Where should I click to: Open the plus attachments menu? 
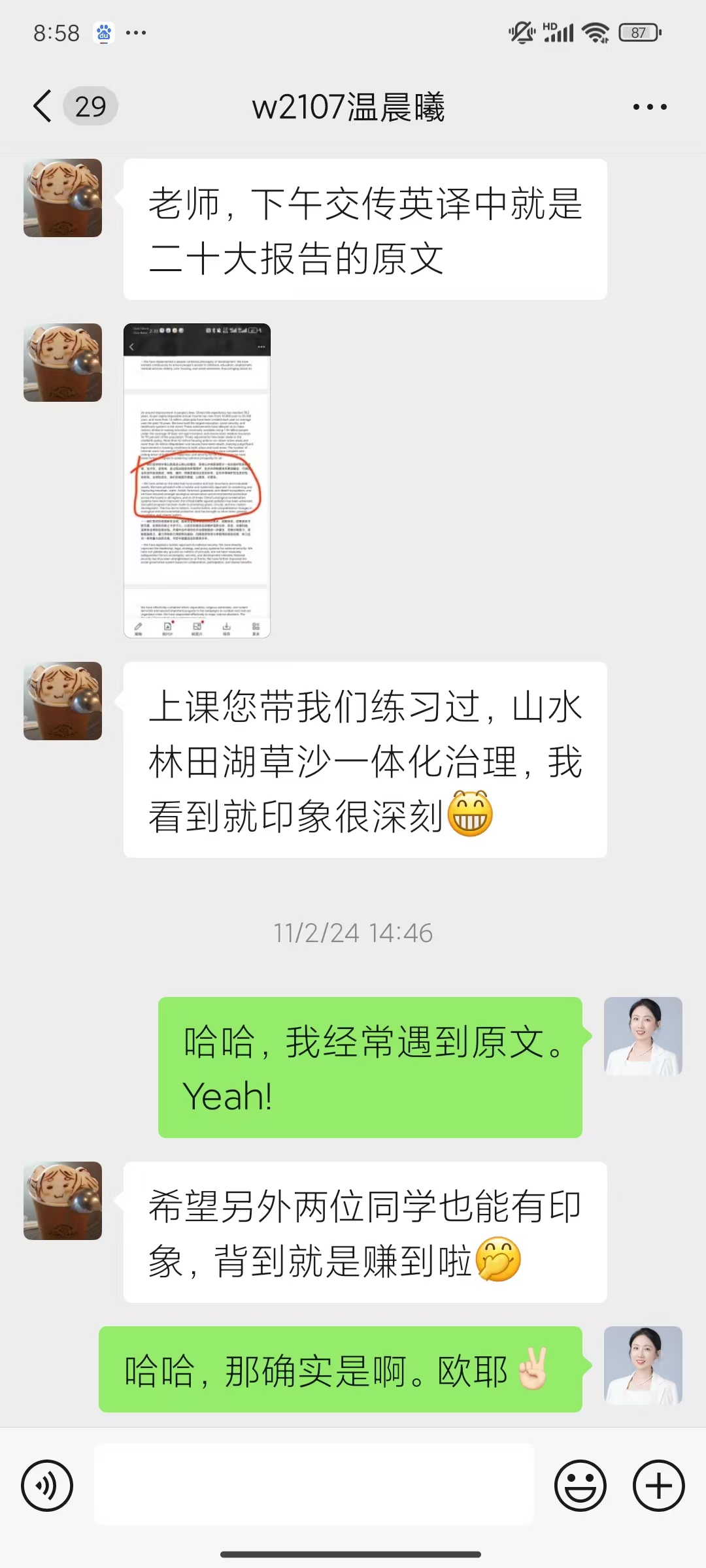point(658,1486)
